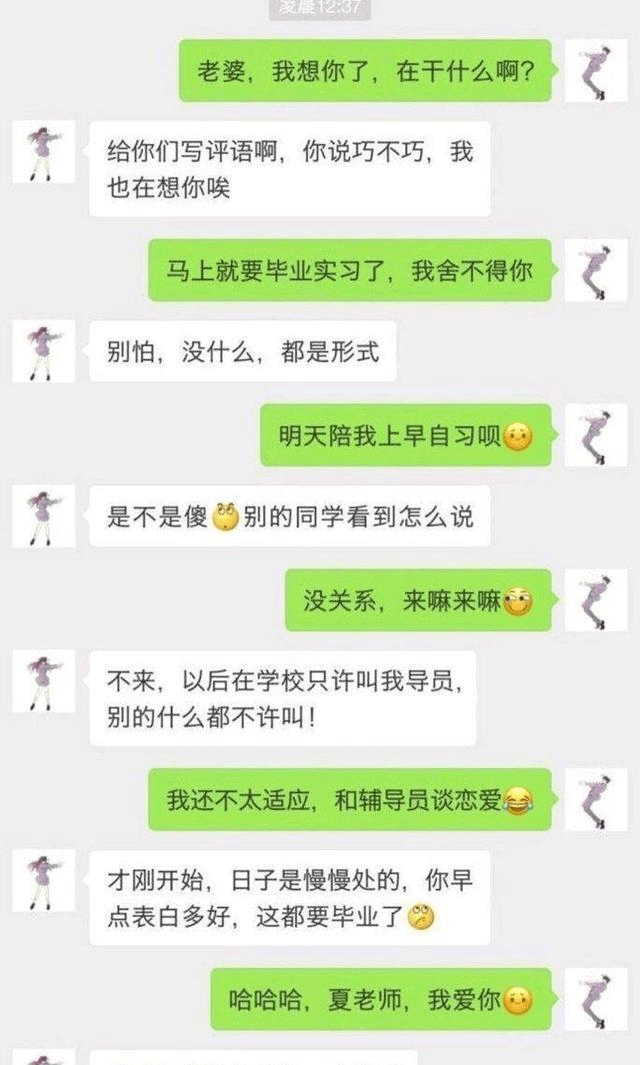Viewport: 640px width, 1065px height.
Task: Tap avatar beside '才刚开始，日子是慢慢处的'
Action: [x=43, y=881]
